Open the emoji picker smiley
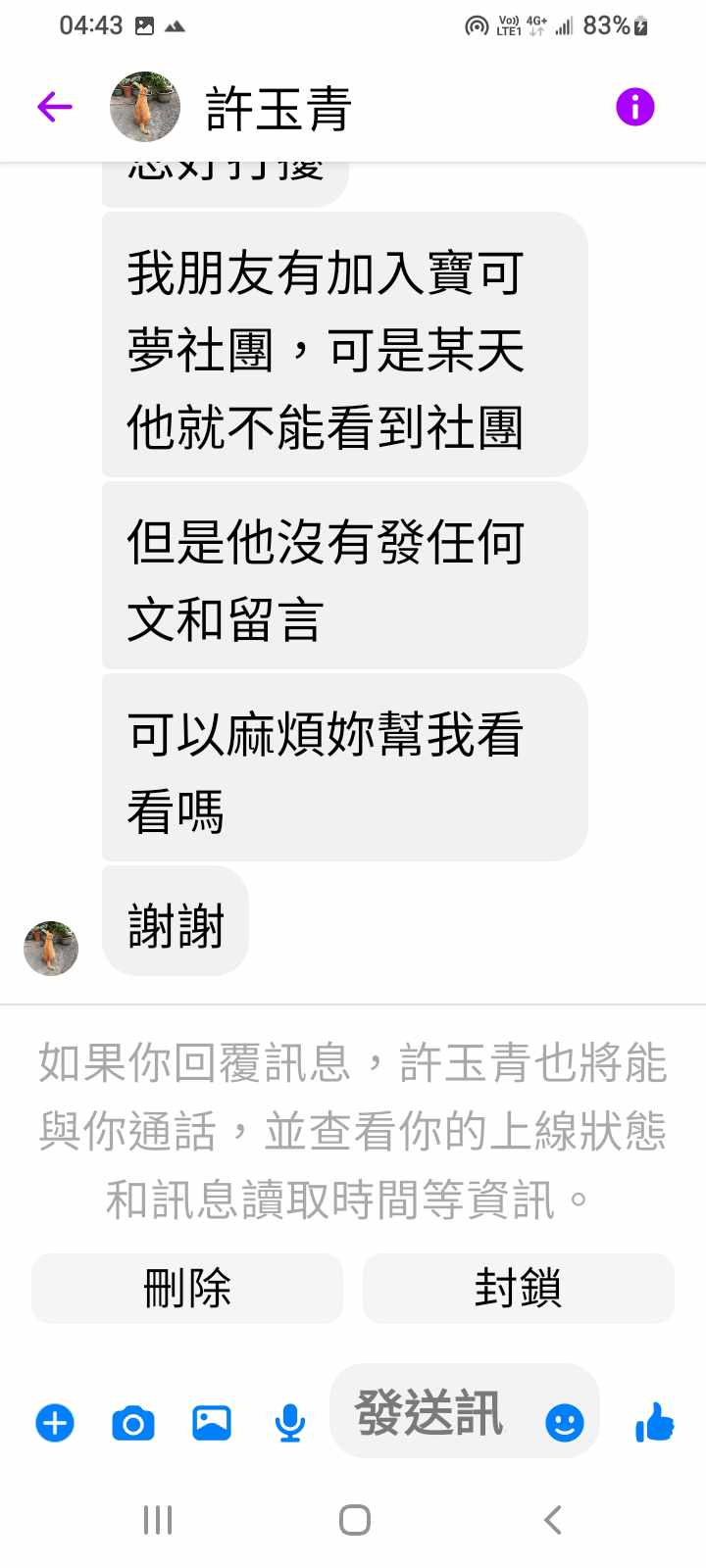 pyautogui.click(x=564, y=1422)
